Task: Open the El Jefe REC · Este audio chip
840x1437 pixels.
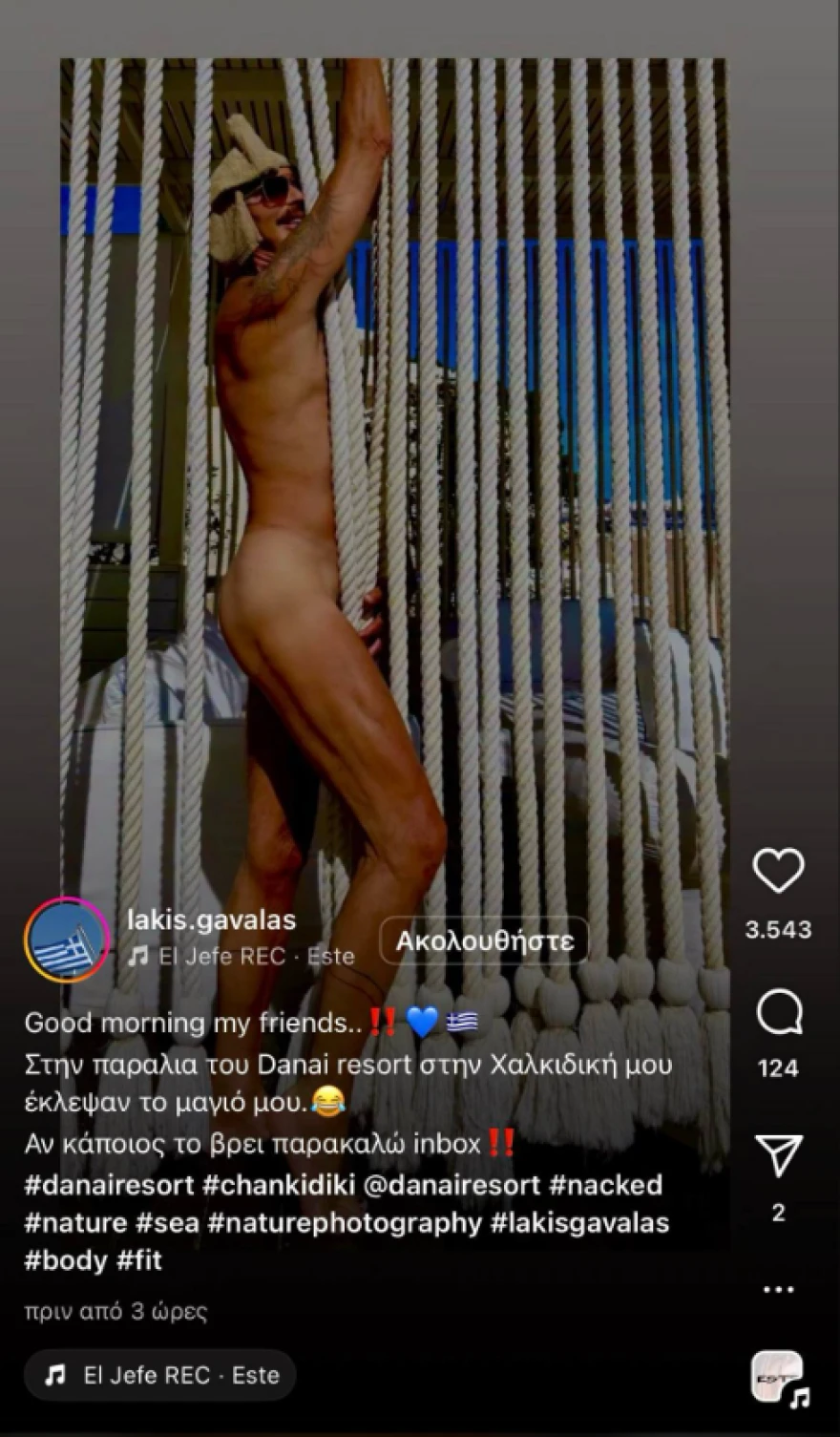Action: click(160, 1375)
